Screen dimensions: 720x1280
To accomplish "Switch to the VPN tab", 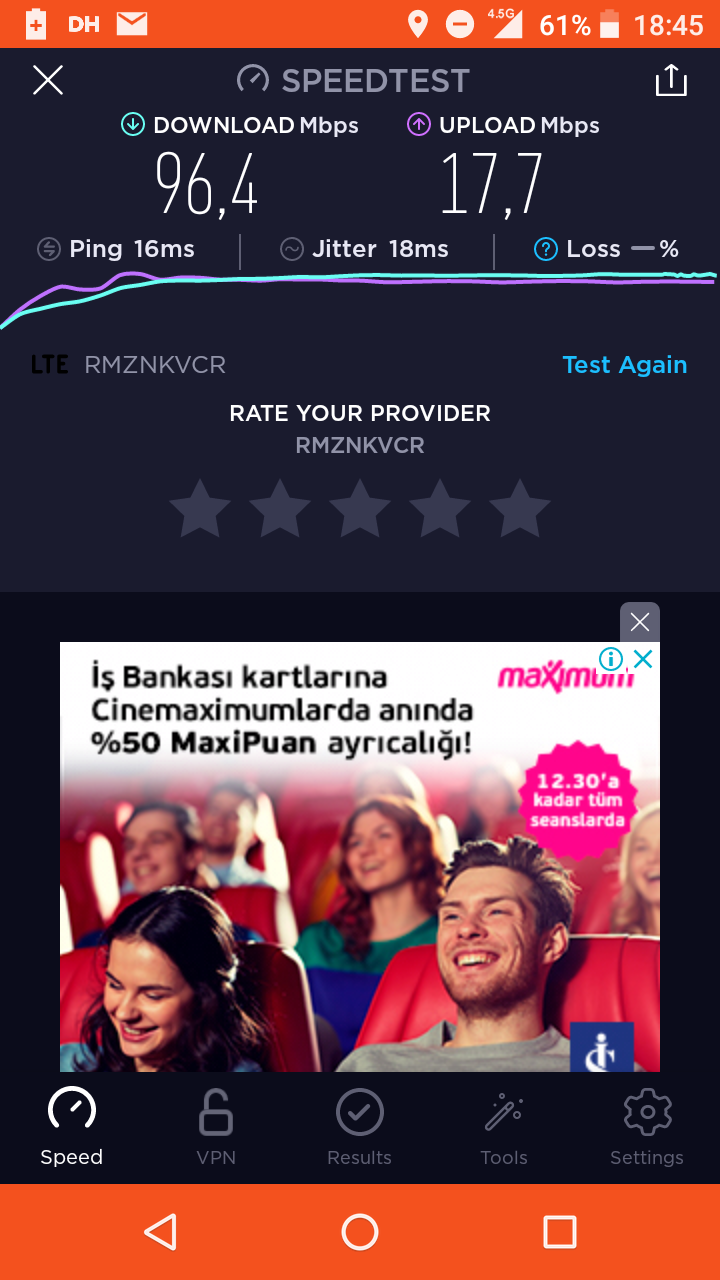I will pos(216,1128).
